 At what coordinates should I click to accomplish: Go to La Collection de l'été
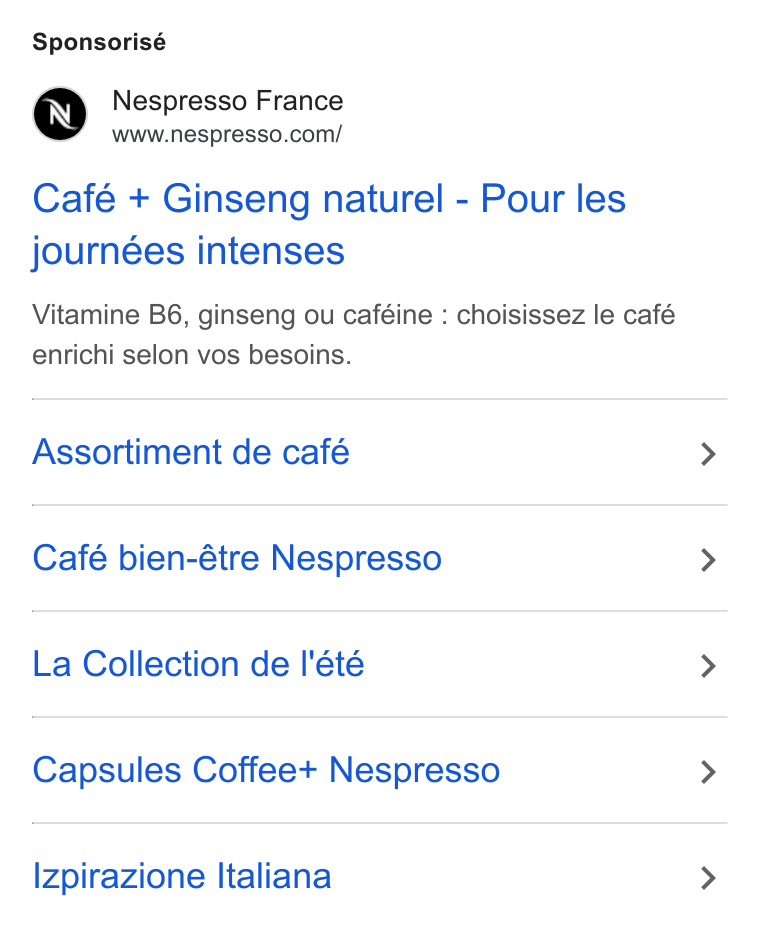[x=379, y=665]
